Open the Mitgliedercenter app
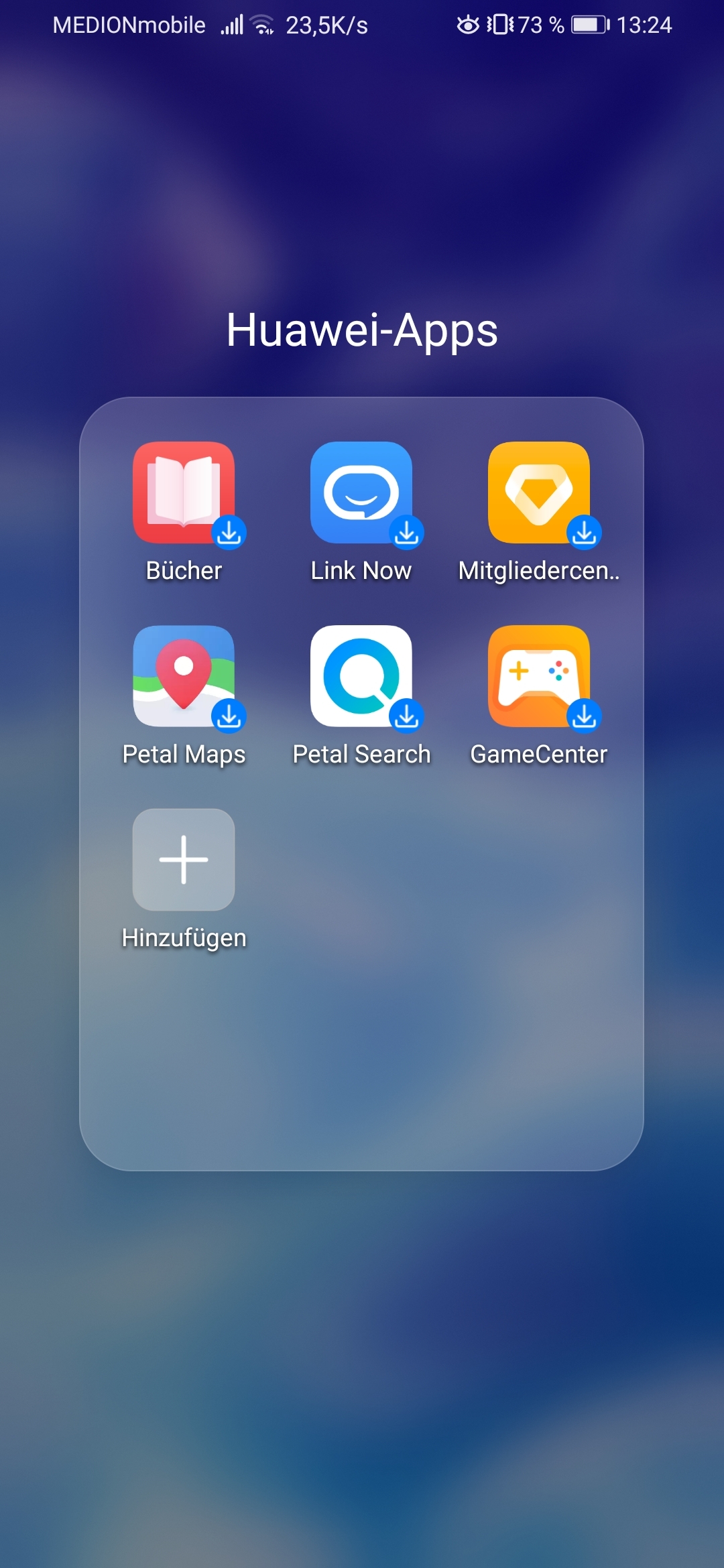 coord(539,493)
